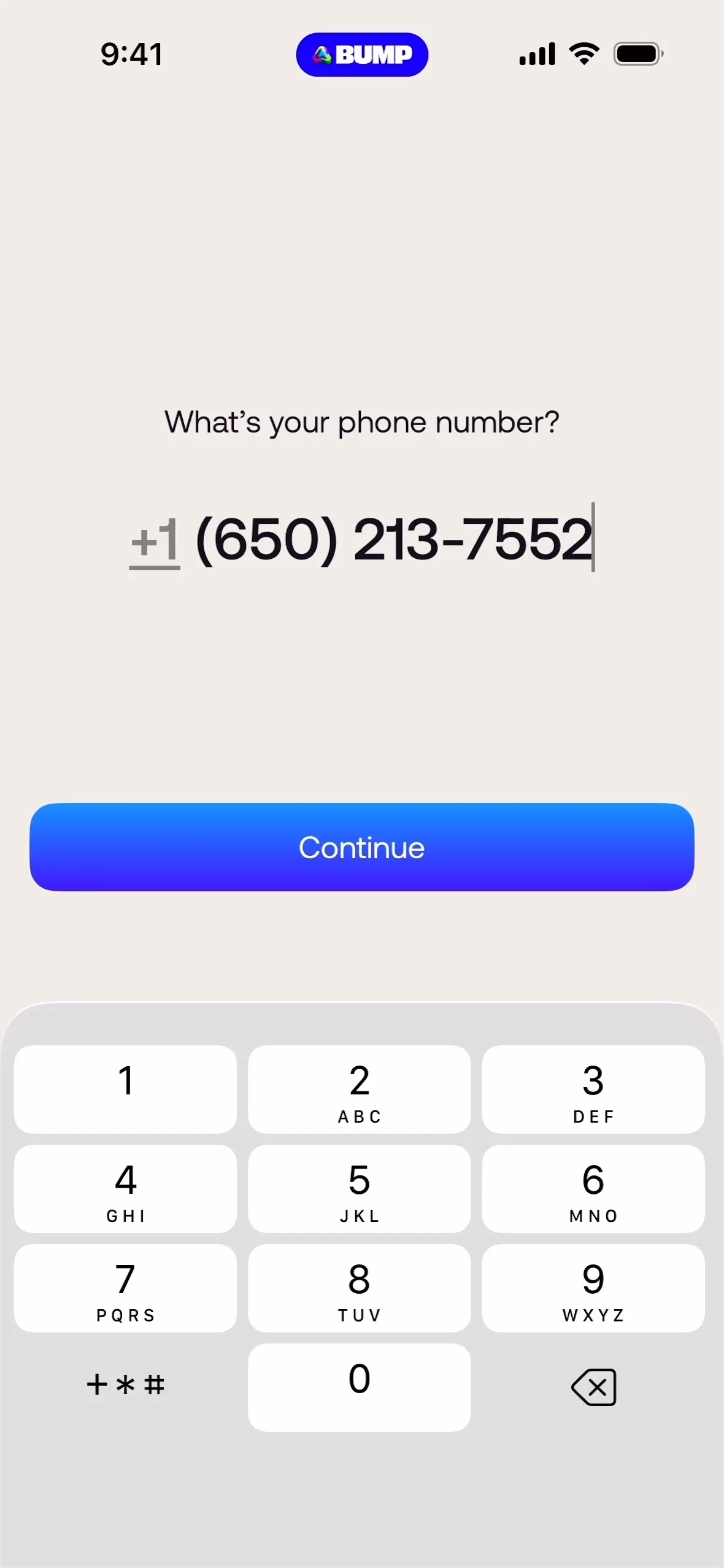
Task: Enter digit 8 on the keypad
Action: 360,1288
